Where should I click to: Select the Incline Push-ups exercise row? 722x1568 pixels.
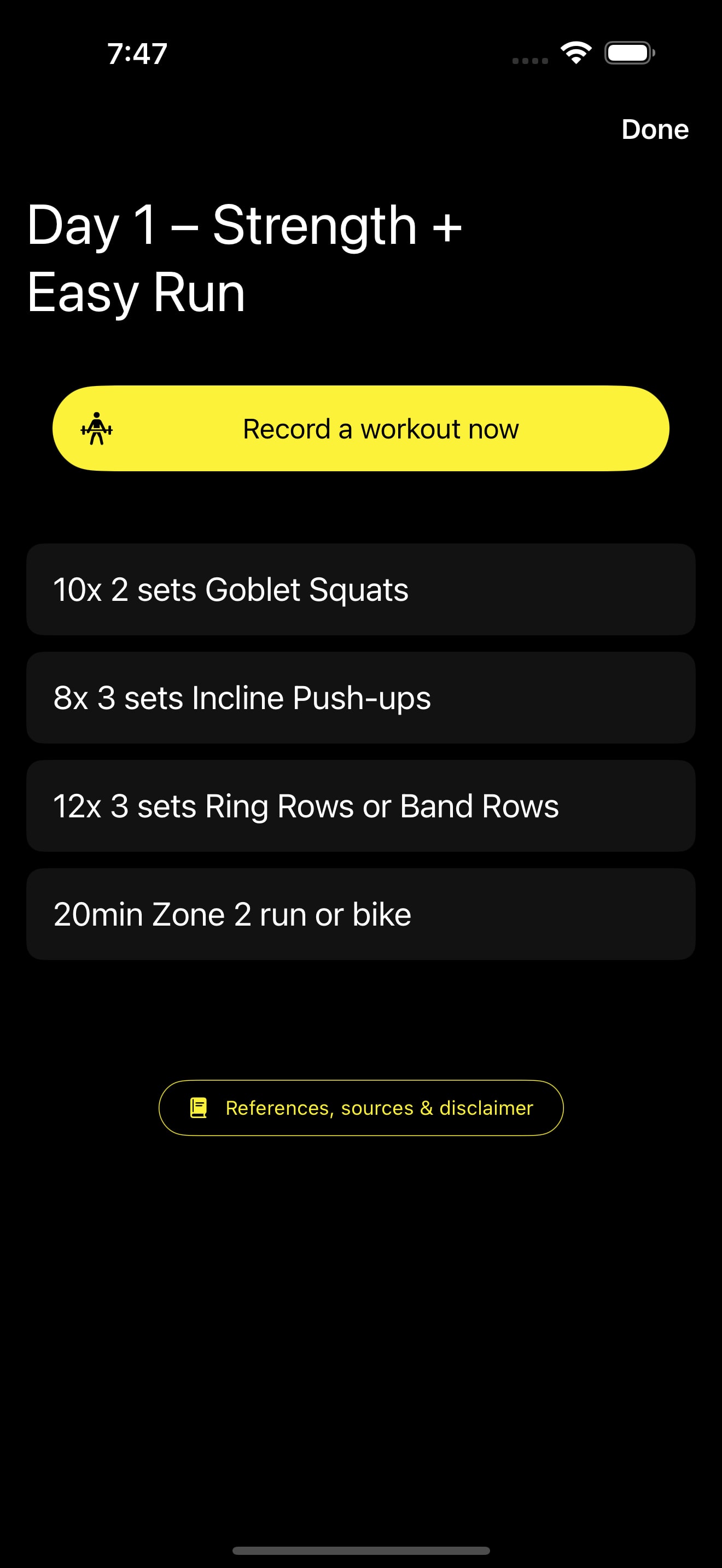pos(360,698)
